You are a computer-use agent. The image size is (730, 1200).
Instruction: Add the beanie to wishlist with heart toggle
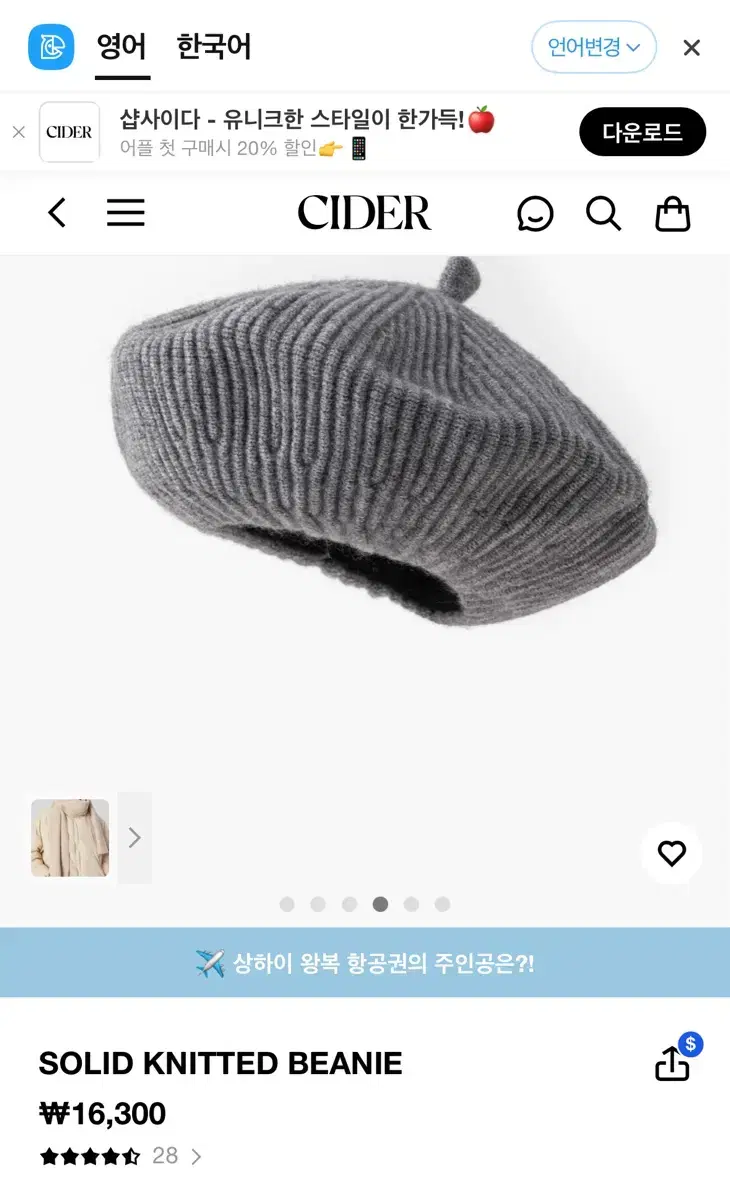click(x=671, y=853)
